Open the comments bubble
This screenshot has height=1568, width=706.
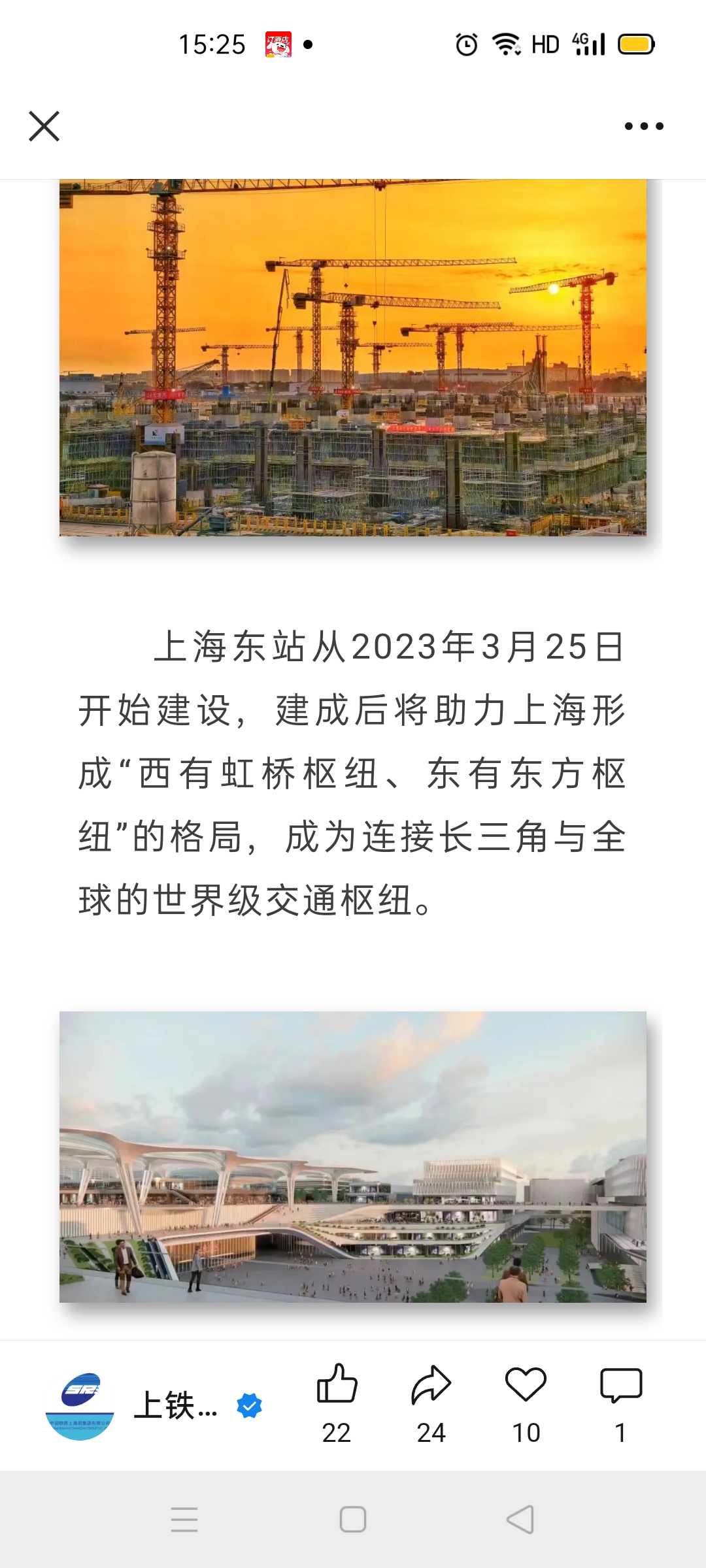point(620,1384)
